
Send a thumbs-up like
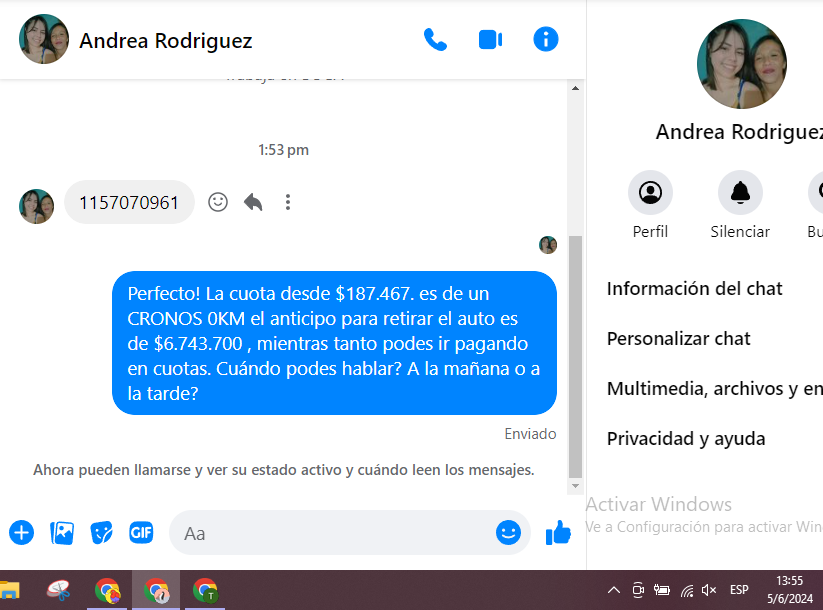(558, 533)
